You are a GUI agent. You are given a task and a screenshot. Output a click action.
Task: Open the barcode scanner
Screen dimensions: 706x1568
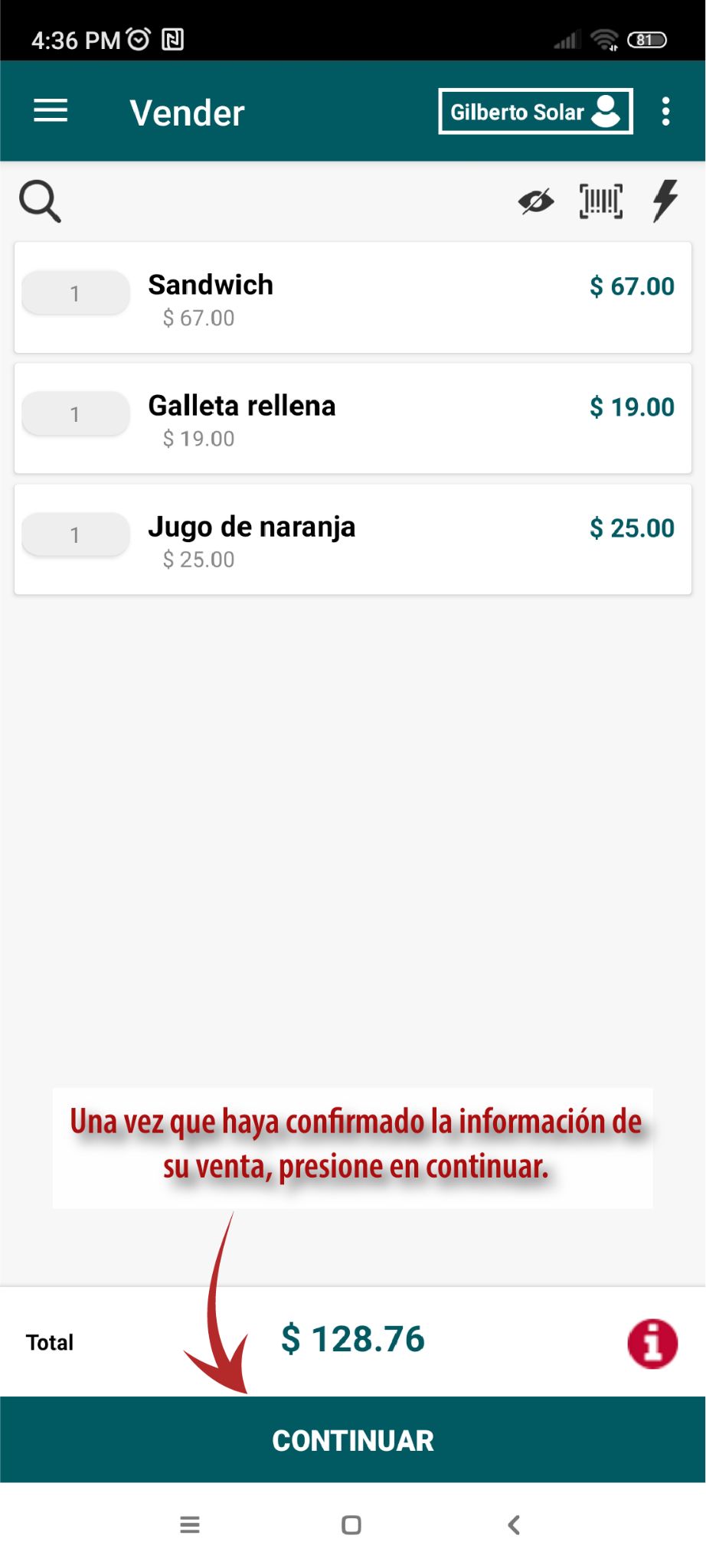pos(601,201)
